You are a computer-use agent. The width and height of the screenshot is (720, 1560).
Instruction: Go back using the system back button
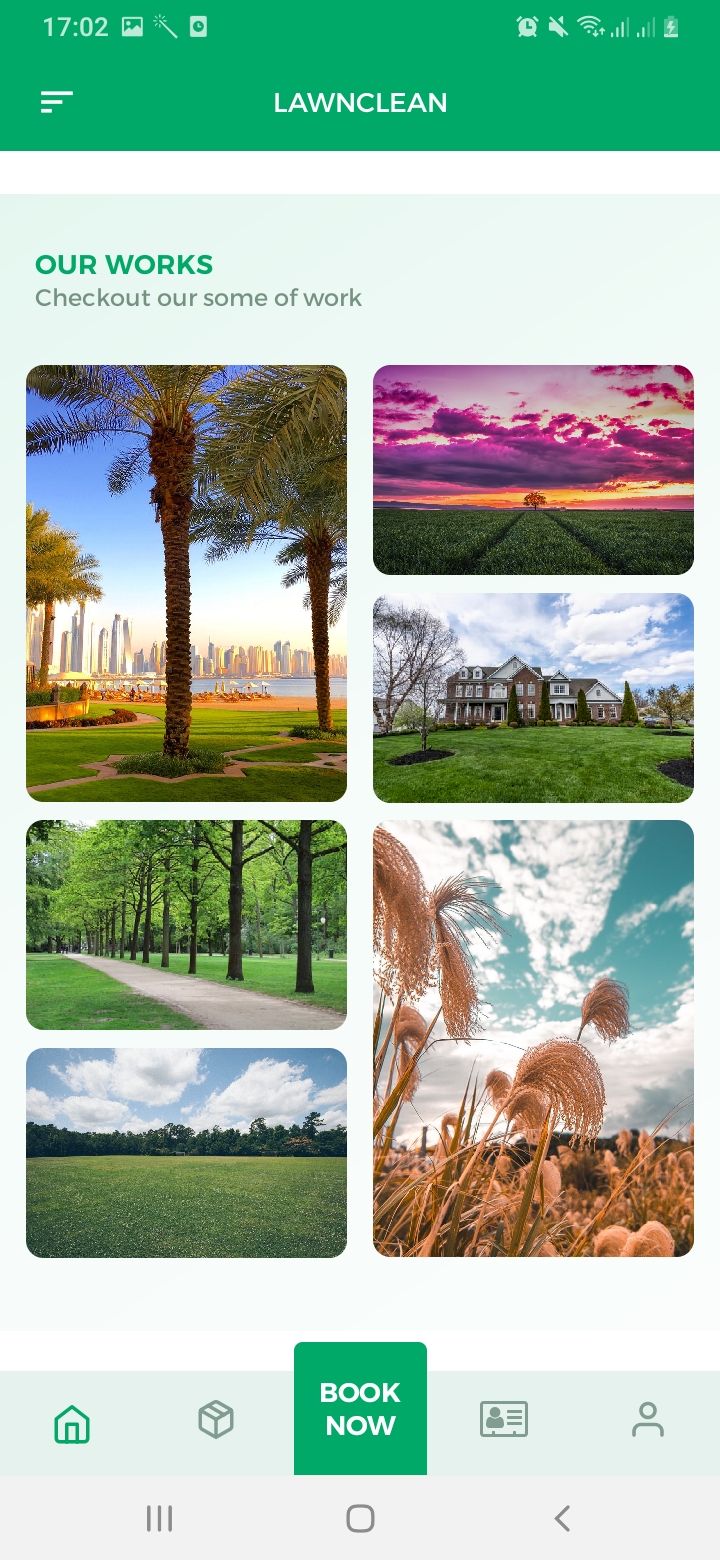pos(562,1519)
